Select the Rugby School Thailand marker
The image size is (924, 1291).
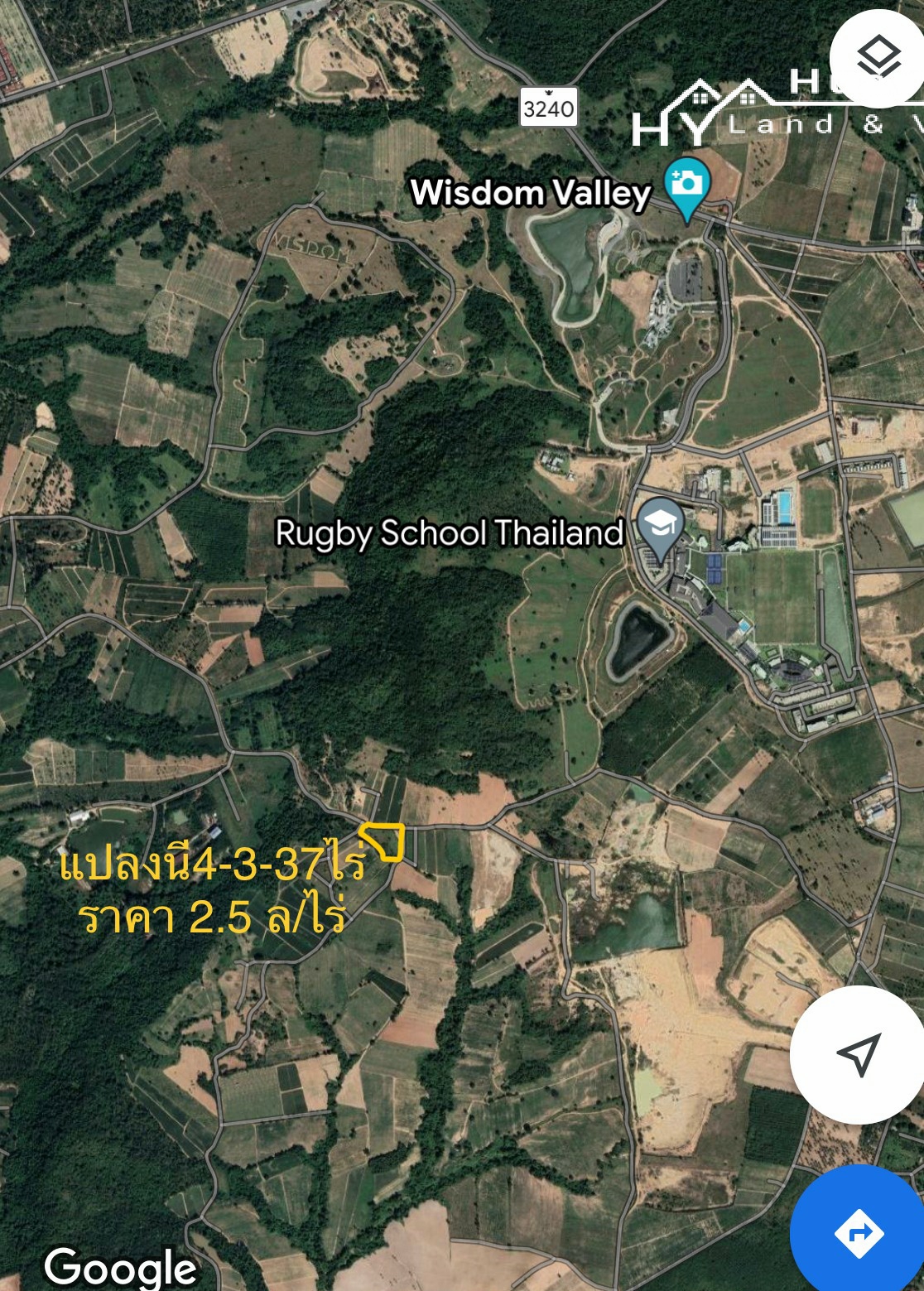pos(659,527)
